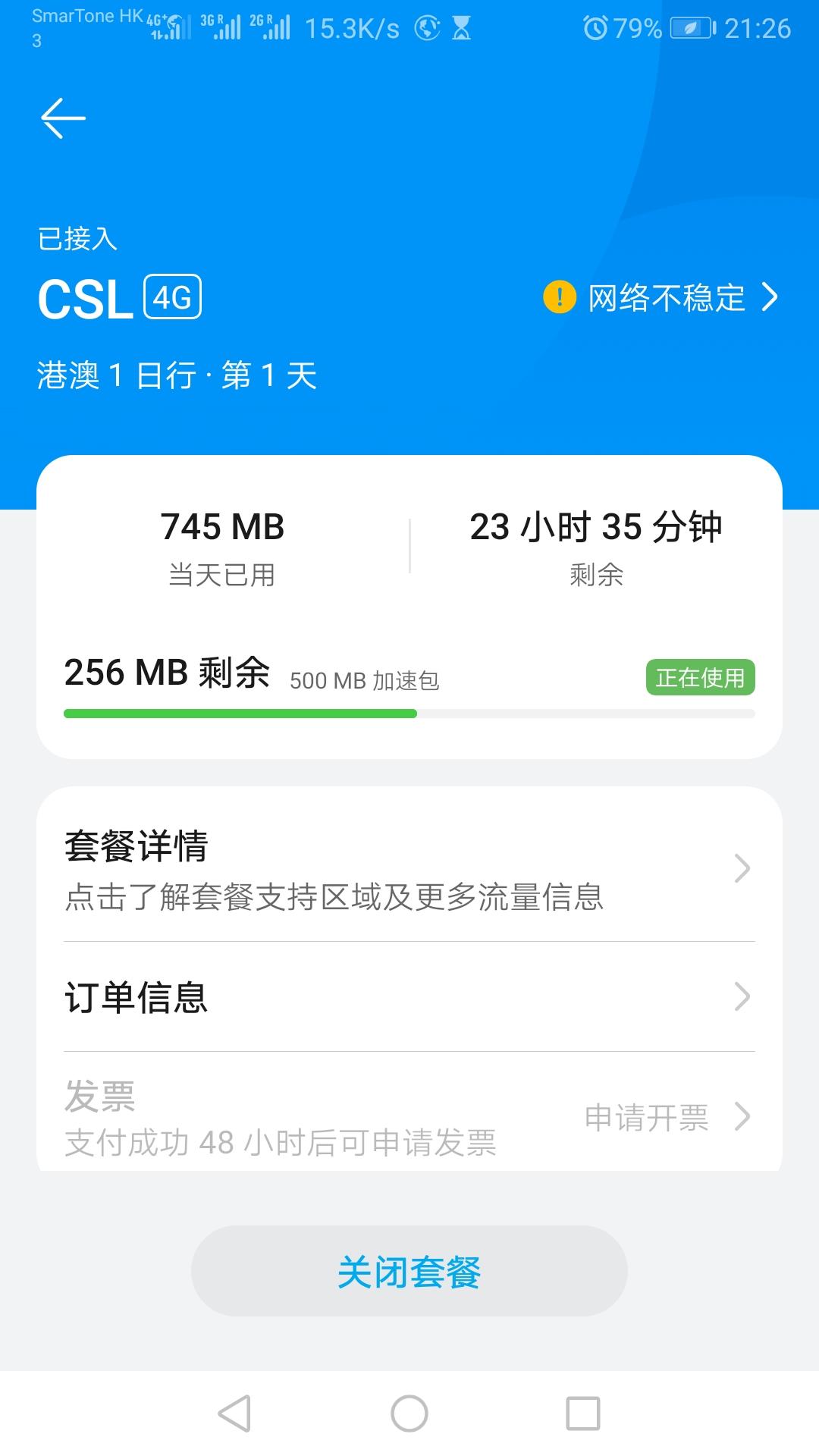
Task: Tap the navigation back triangle at bottom
Action: [x=235, y=1414]
